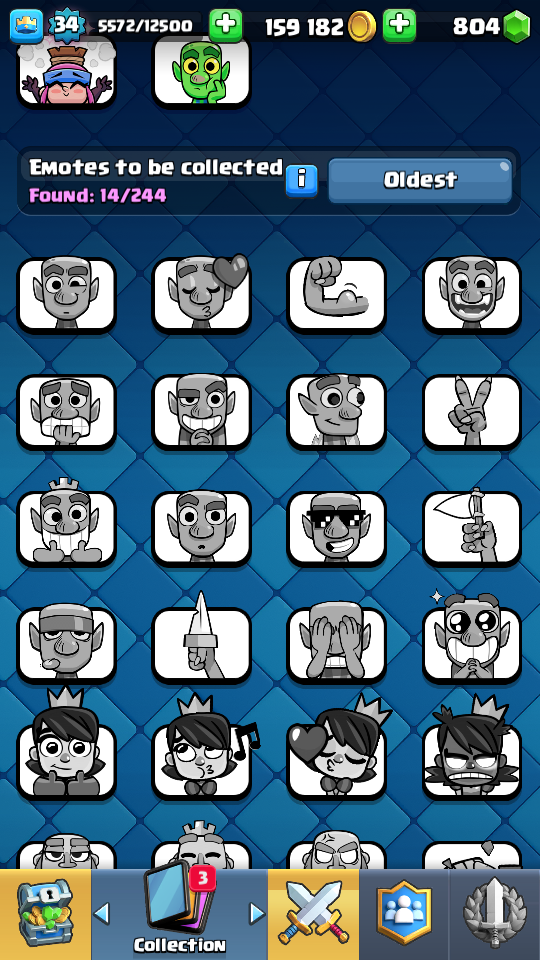Select the flexing bicep emote
This screenshot has width=540, height=960.
point(337,294)
